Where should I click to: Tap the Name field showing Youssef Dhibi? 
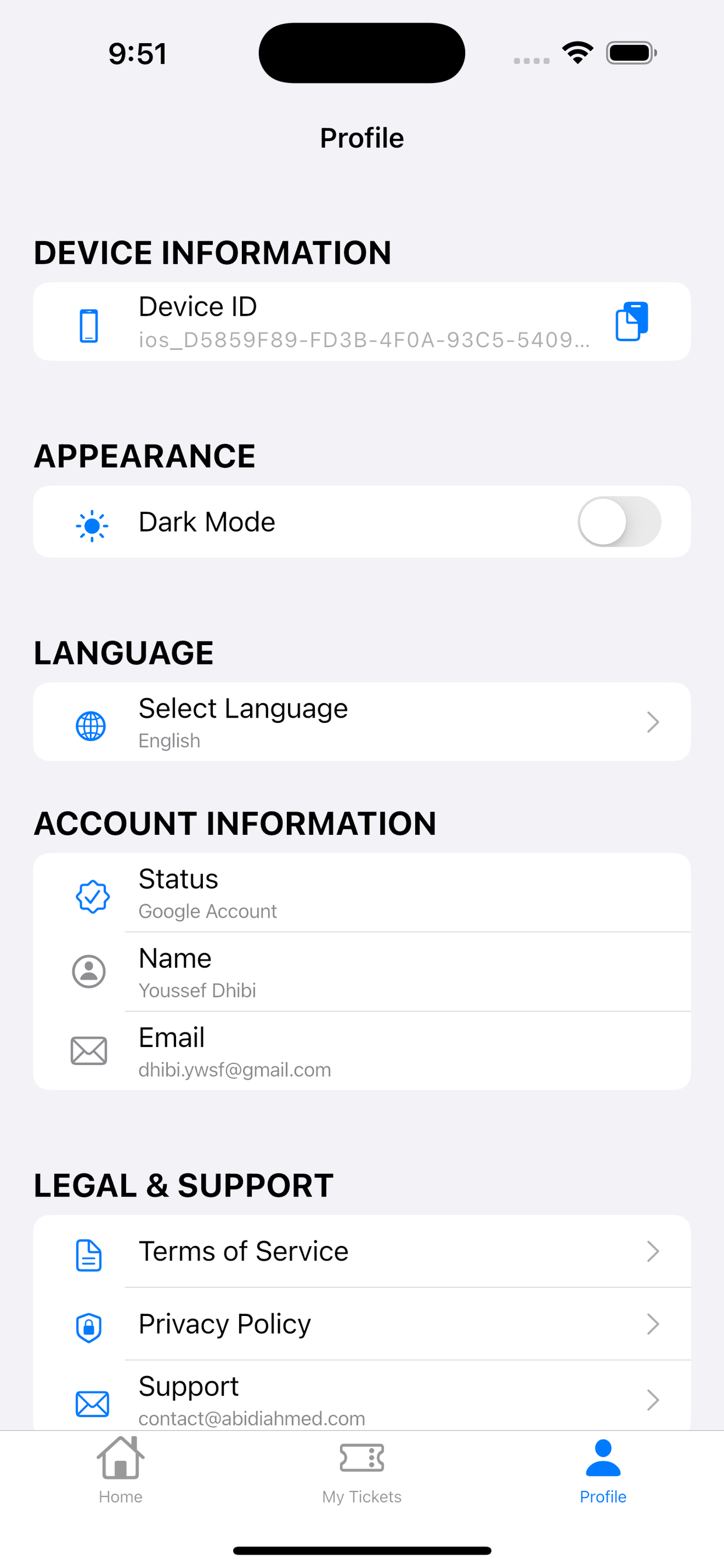362,972
